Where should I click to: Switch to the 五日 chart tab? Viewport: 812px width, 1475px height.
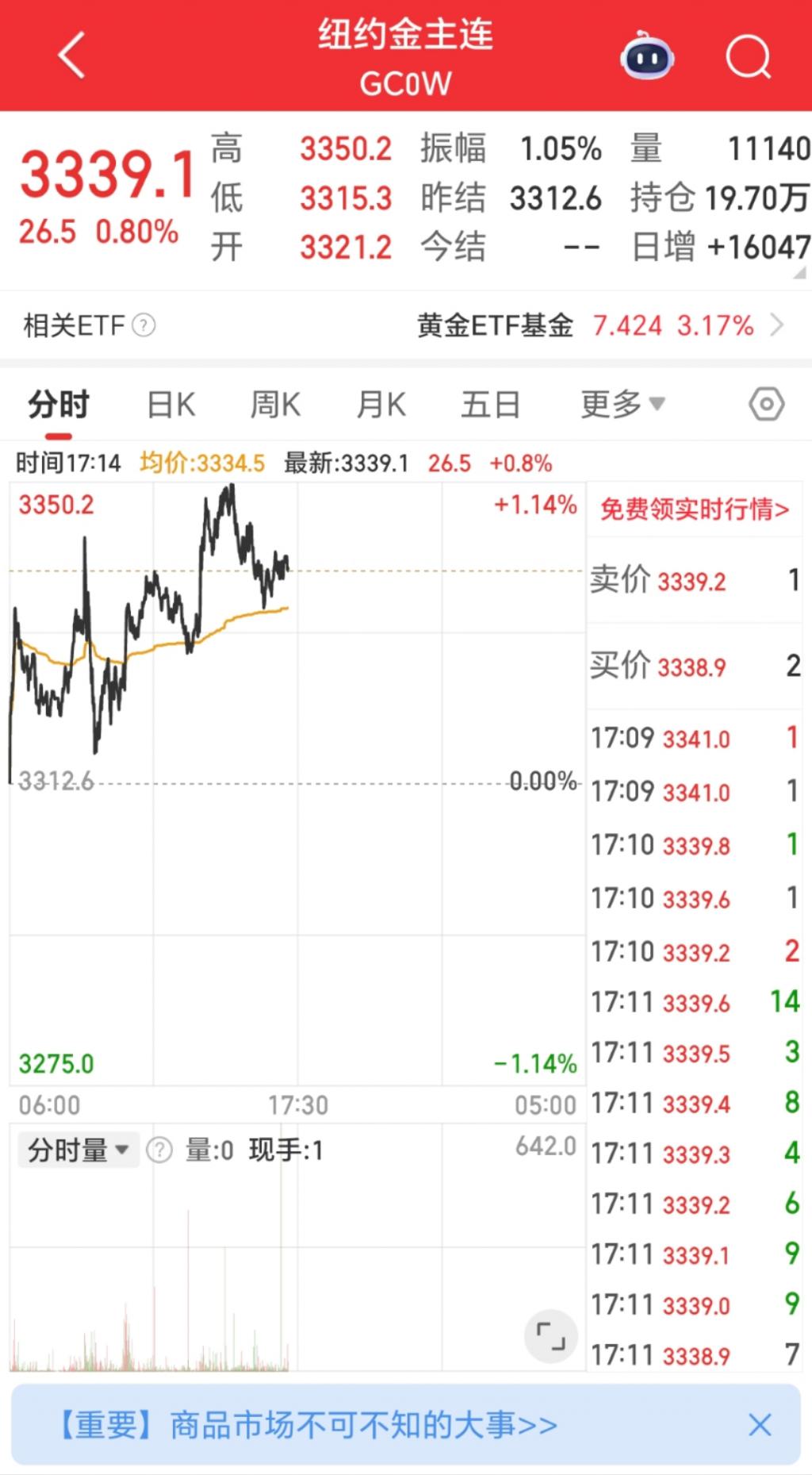[490, 405]
